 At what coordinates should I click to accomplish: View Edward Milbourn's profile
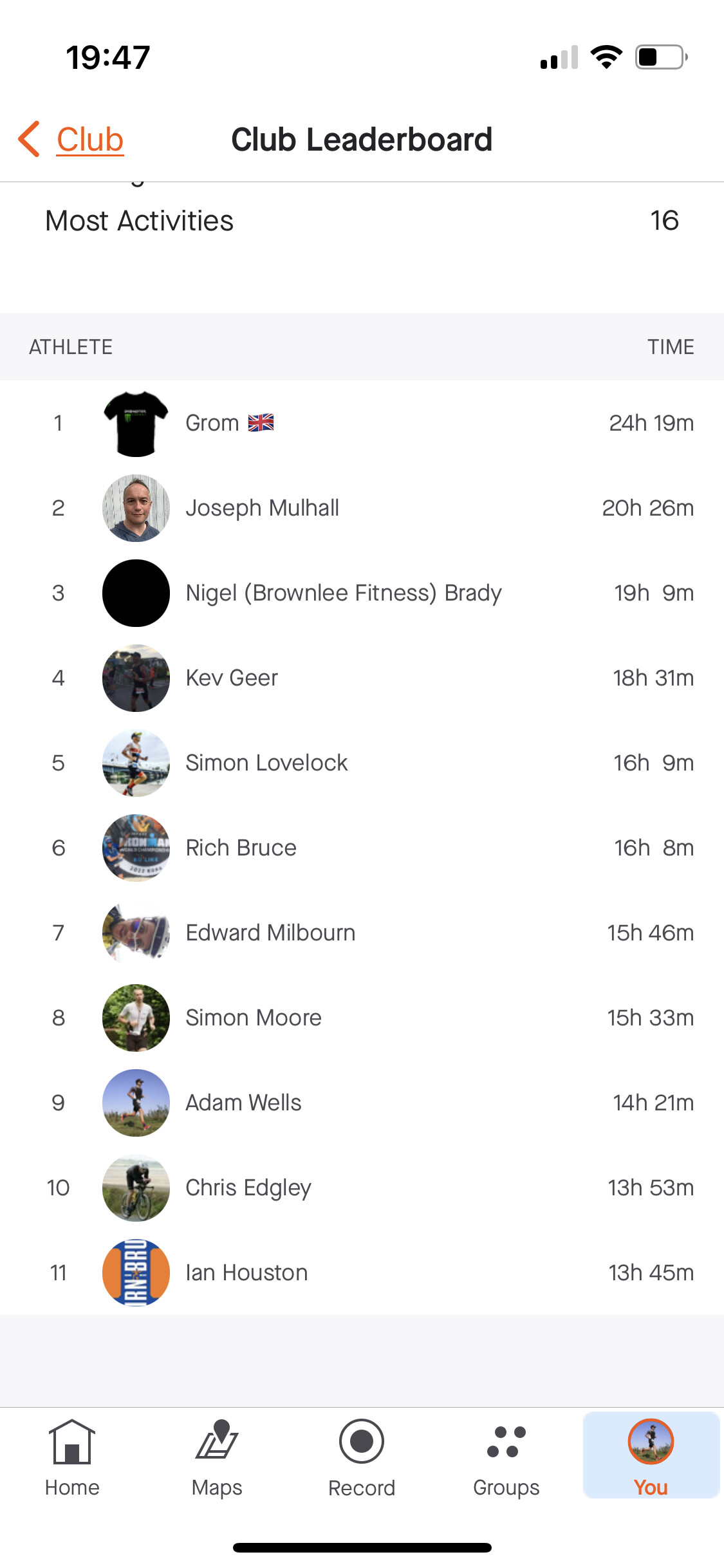pyautogui.click(x=362, y=933)
